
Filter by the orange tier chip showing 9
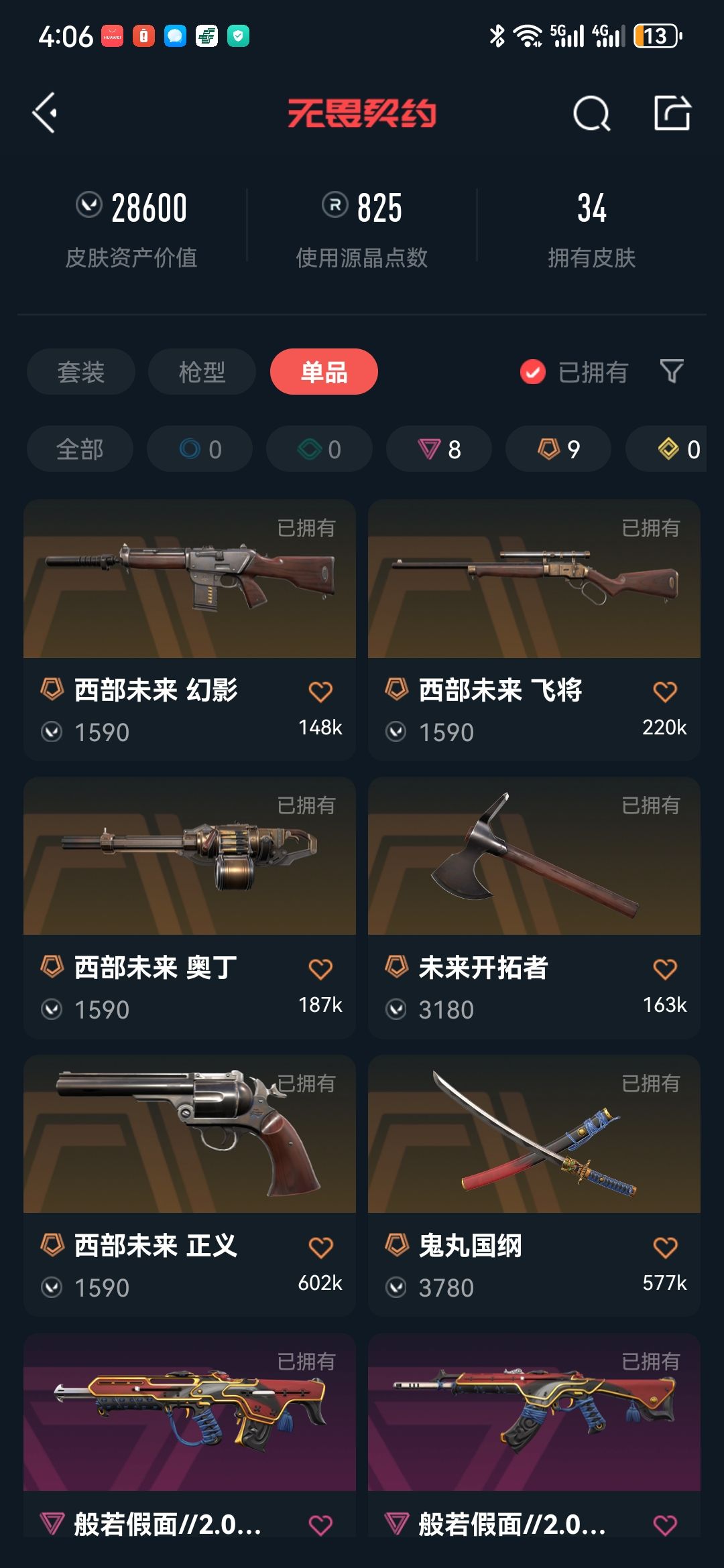click(x=558, y=449)
